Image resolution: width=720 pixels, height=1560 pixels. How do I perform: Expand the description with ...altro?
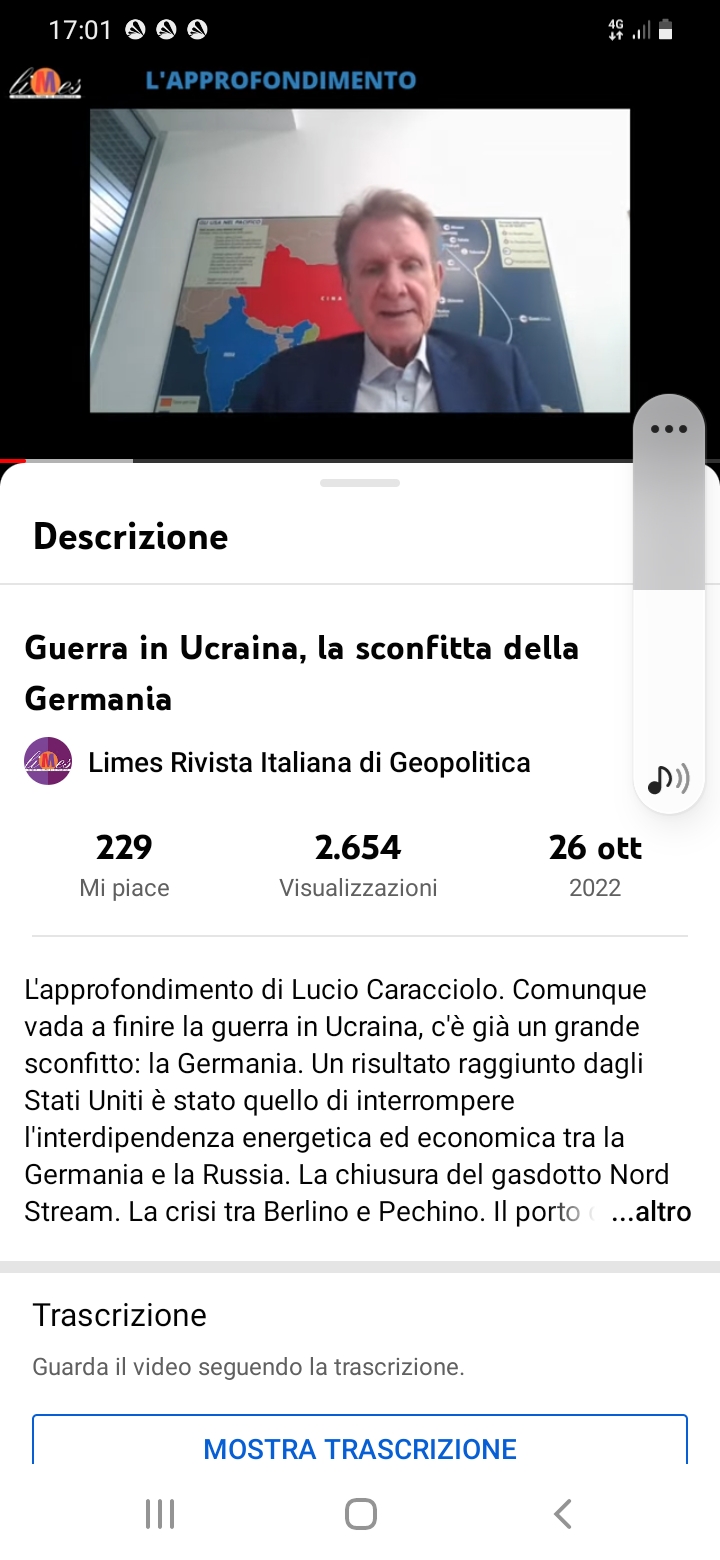[650, 1212]
